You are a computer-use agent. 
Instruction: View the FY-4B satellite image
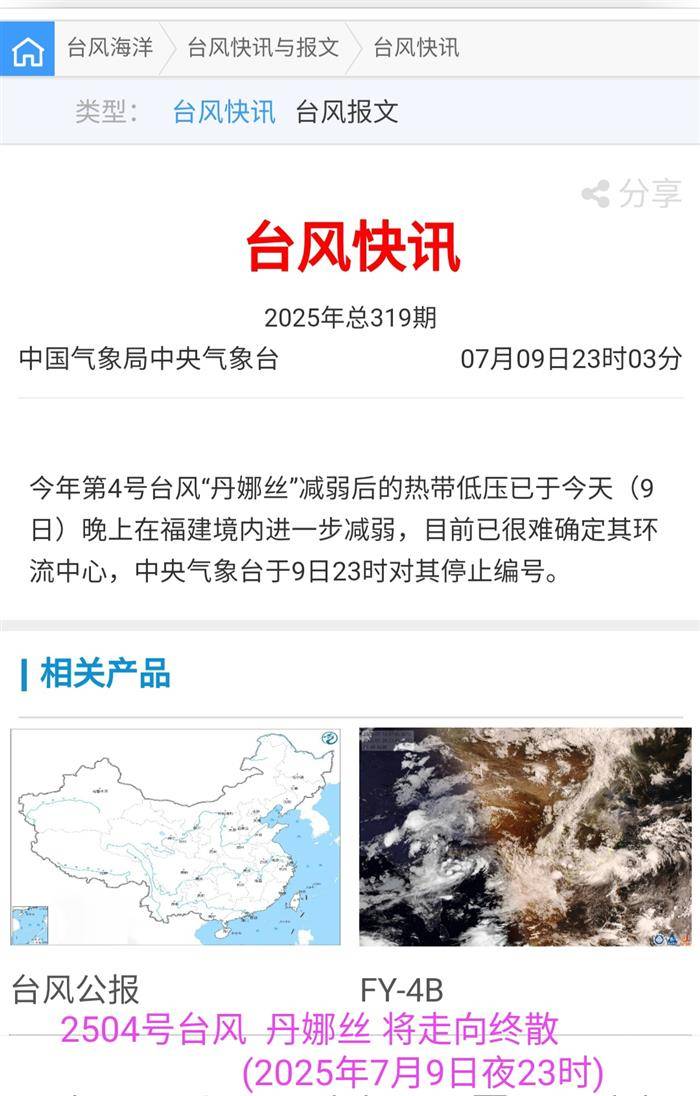(525, 837)
